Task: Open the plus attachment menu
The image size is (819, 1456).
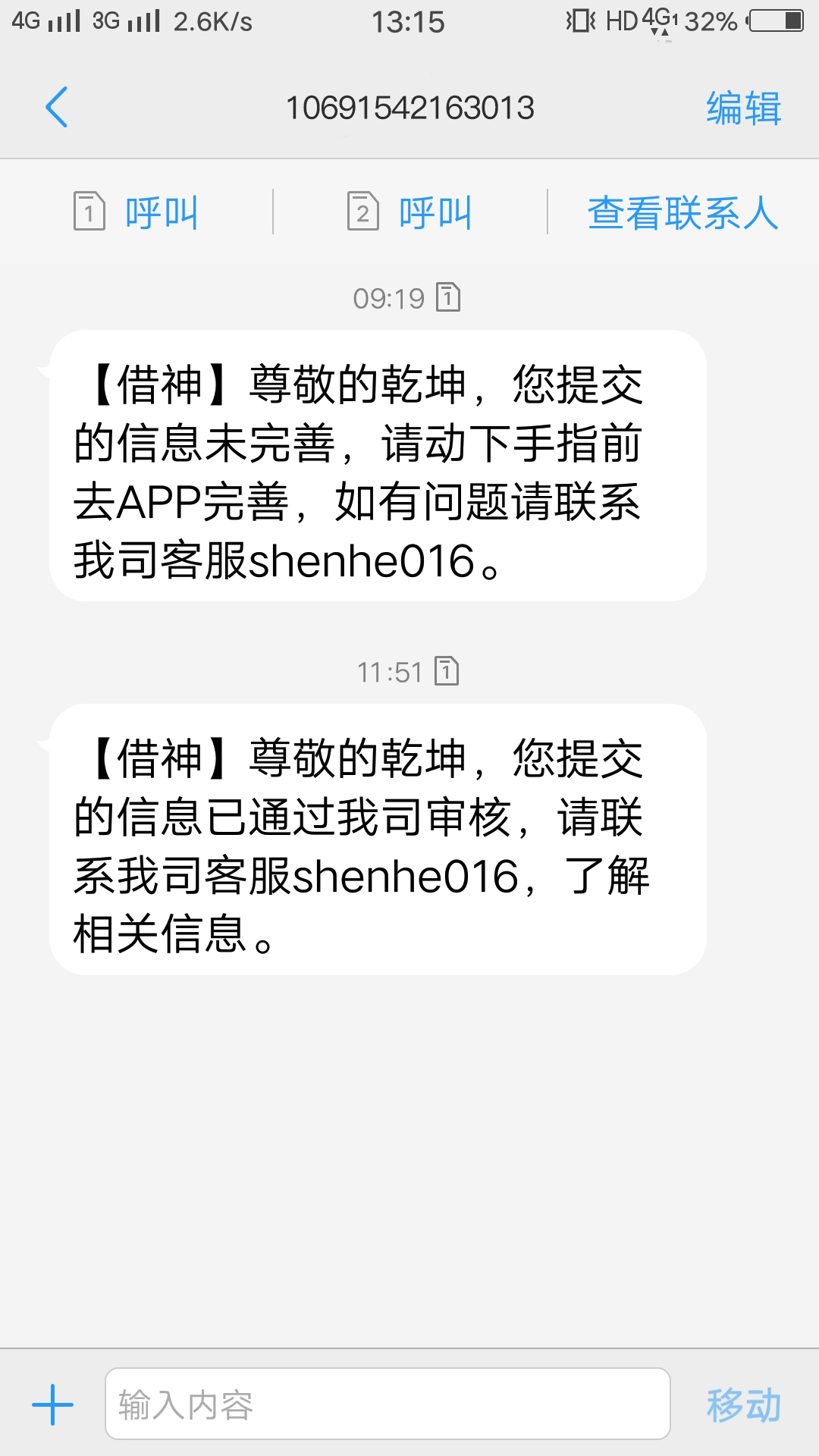Action: pos(52,1404)
